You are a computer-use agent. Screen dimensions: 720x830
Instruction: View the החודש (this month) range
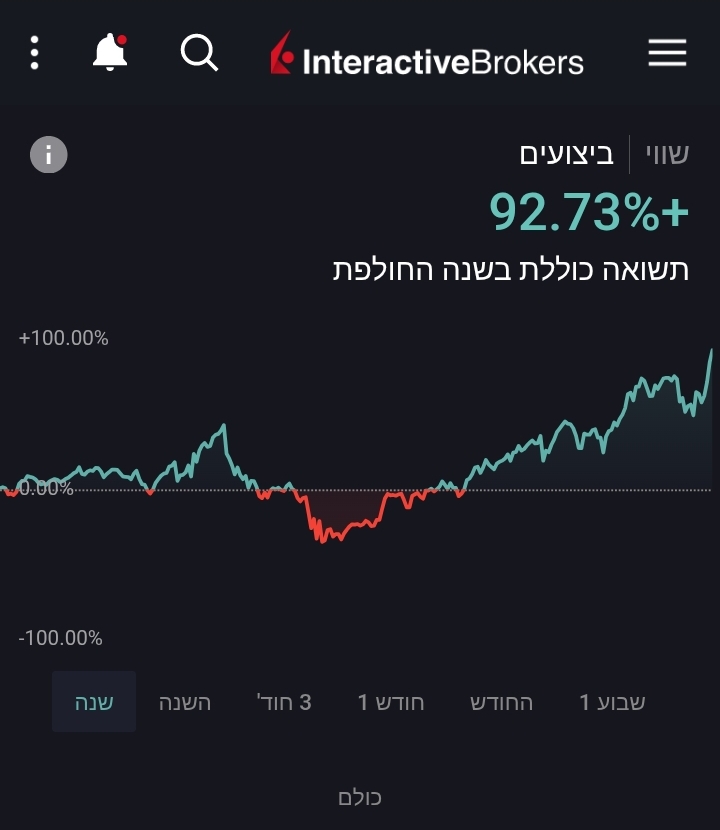point(501,702)
